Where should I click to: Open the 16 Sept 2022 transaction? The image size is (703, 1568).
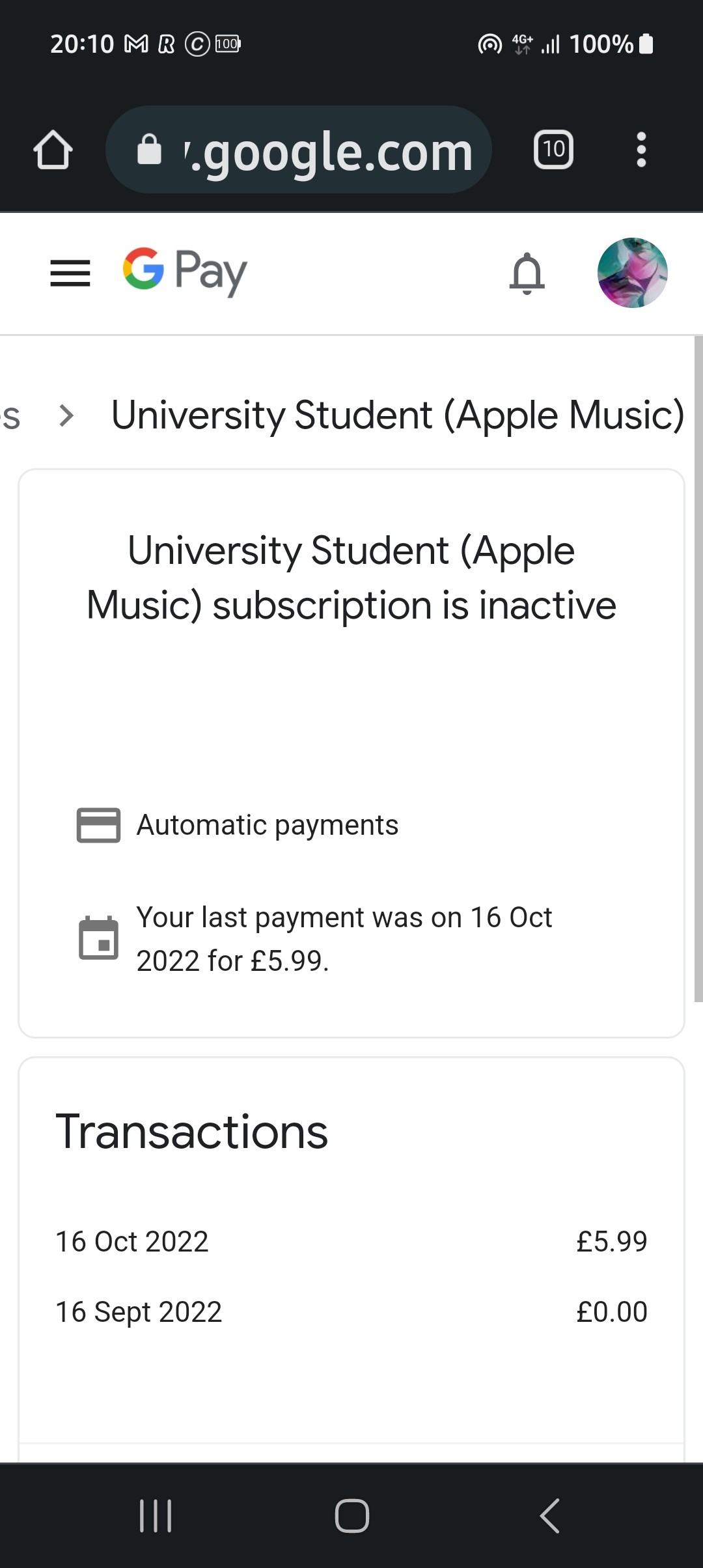351,1312
